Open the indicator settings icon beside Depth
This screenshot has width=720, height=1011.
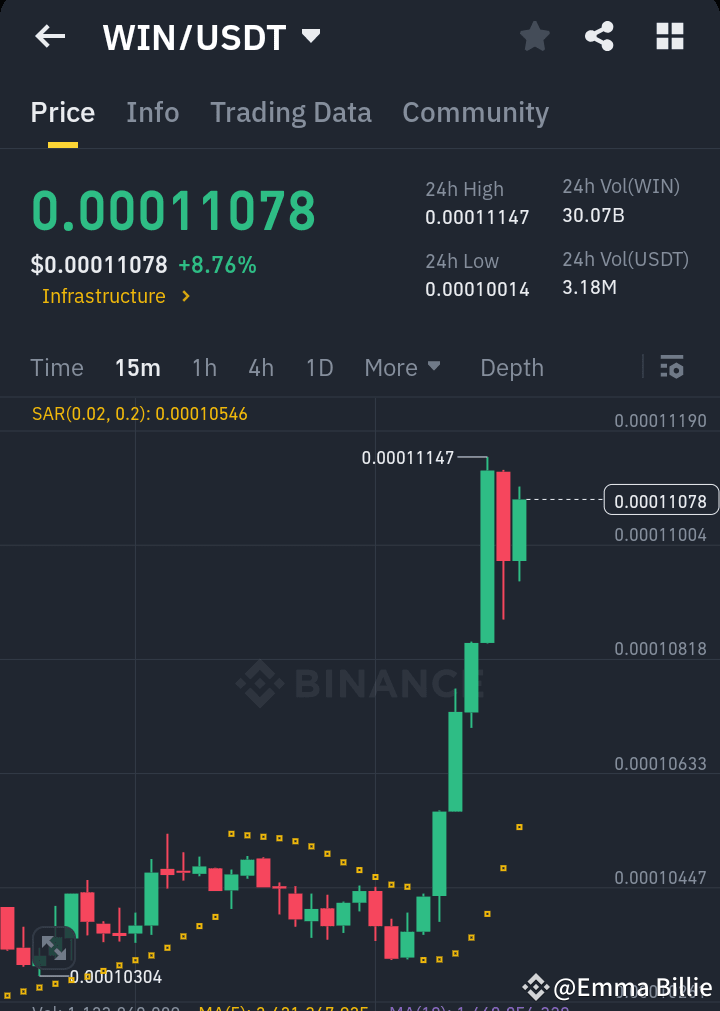click(x=673, y=368)
